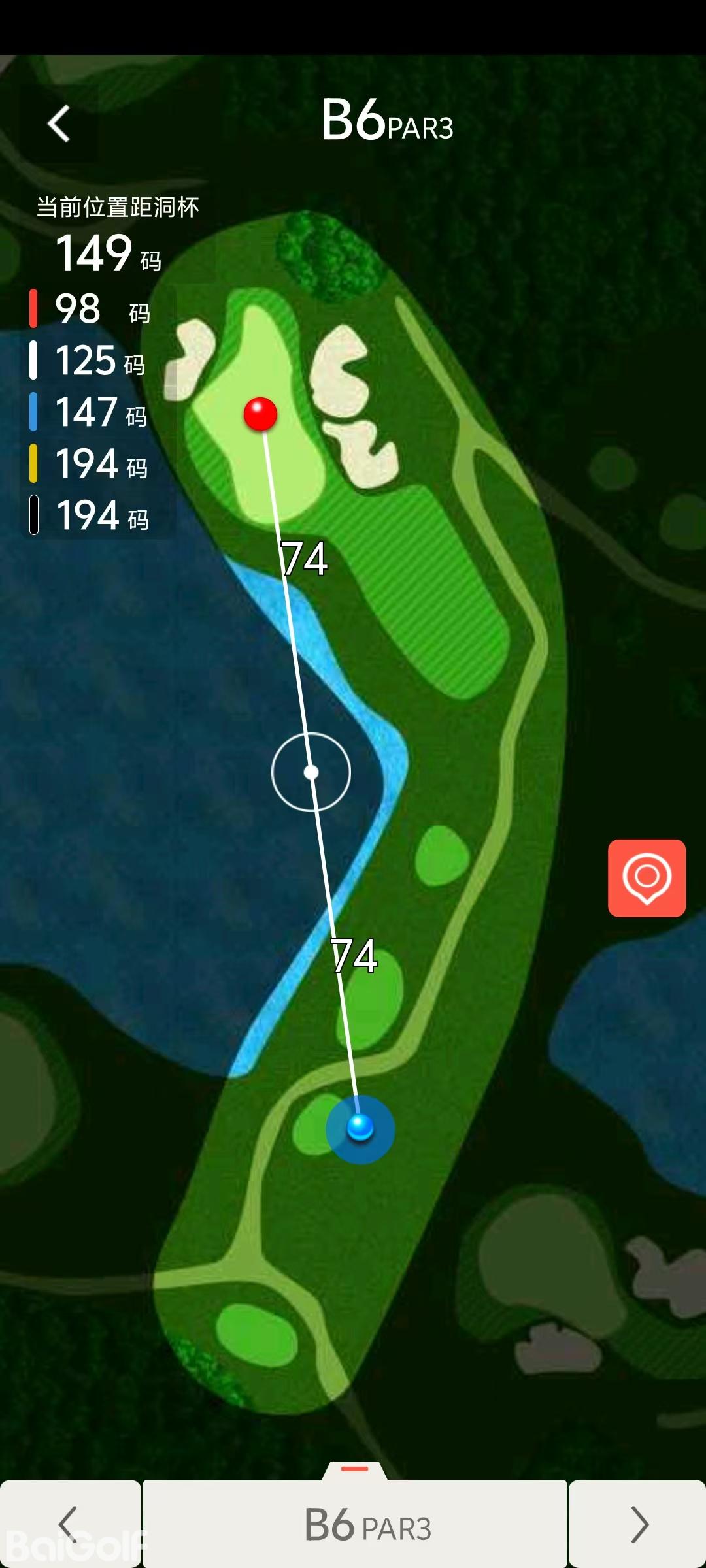The image size is (706, 1568).
Task: Tap the white target circle marker
Action: tap(311, 772)
